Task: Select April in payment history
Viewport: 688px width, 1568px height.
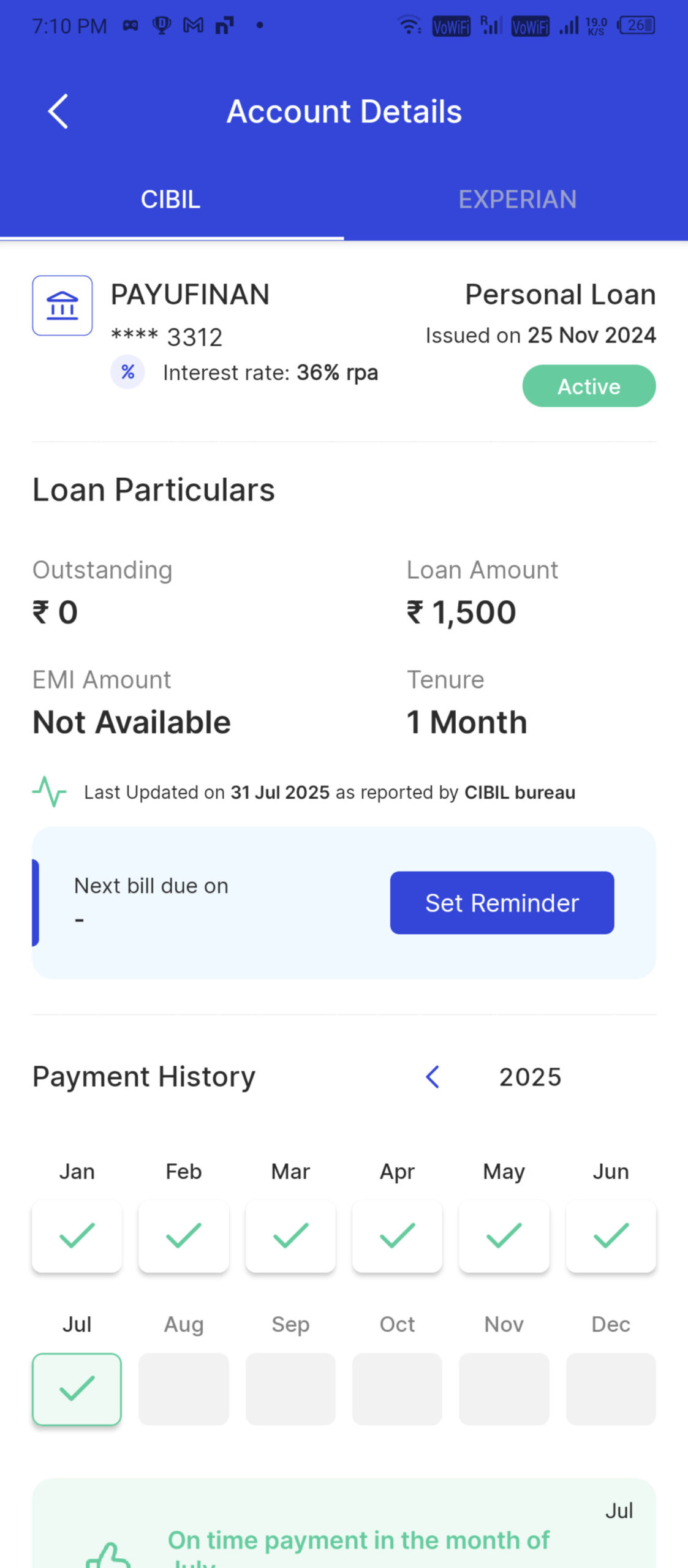Action: coord(397,1235)
